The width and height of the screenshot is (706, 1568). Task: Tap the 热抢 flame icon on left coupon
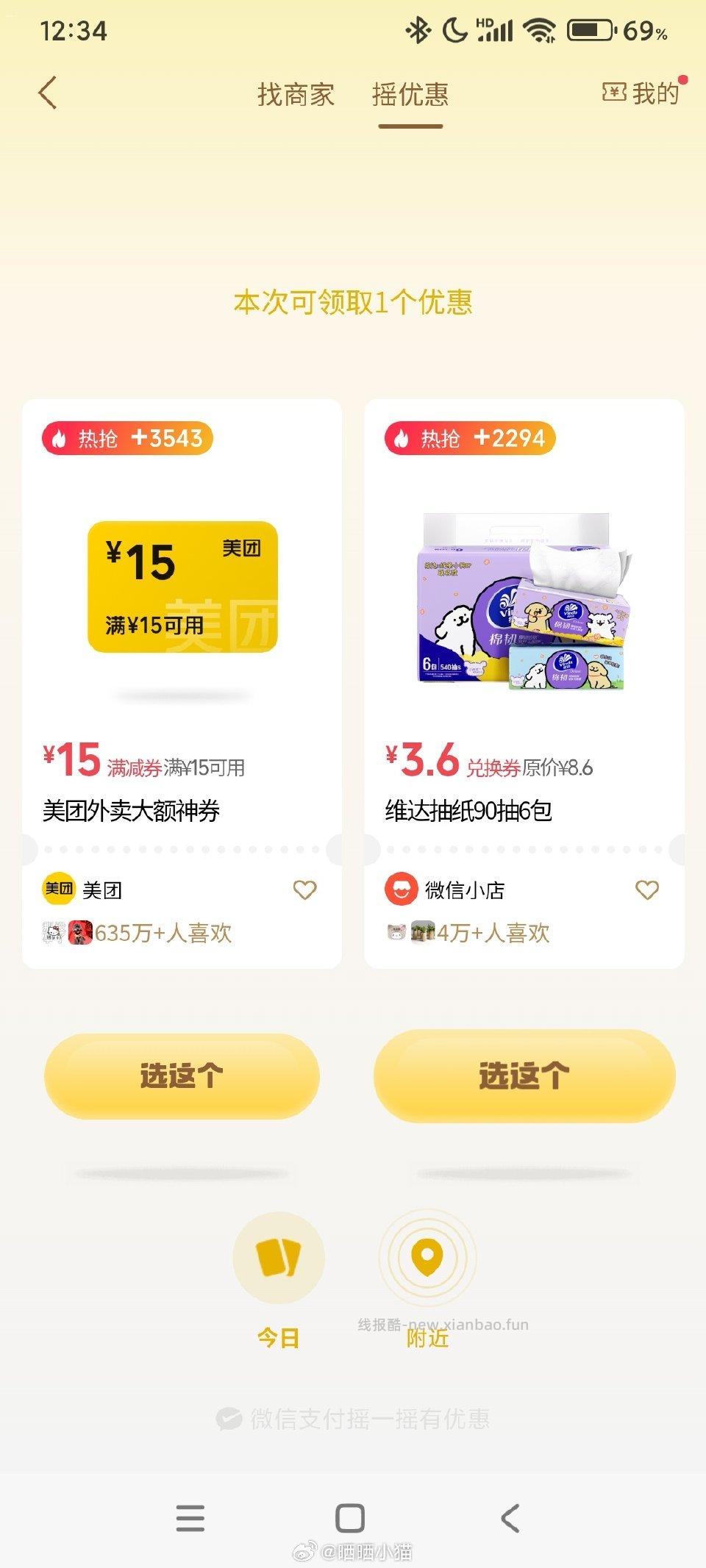61,437
